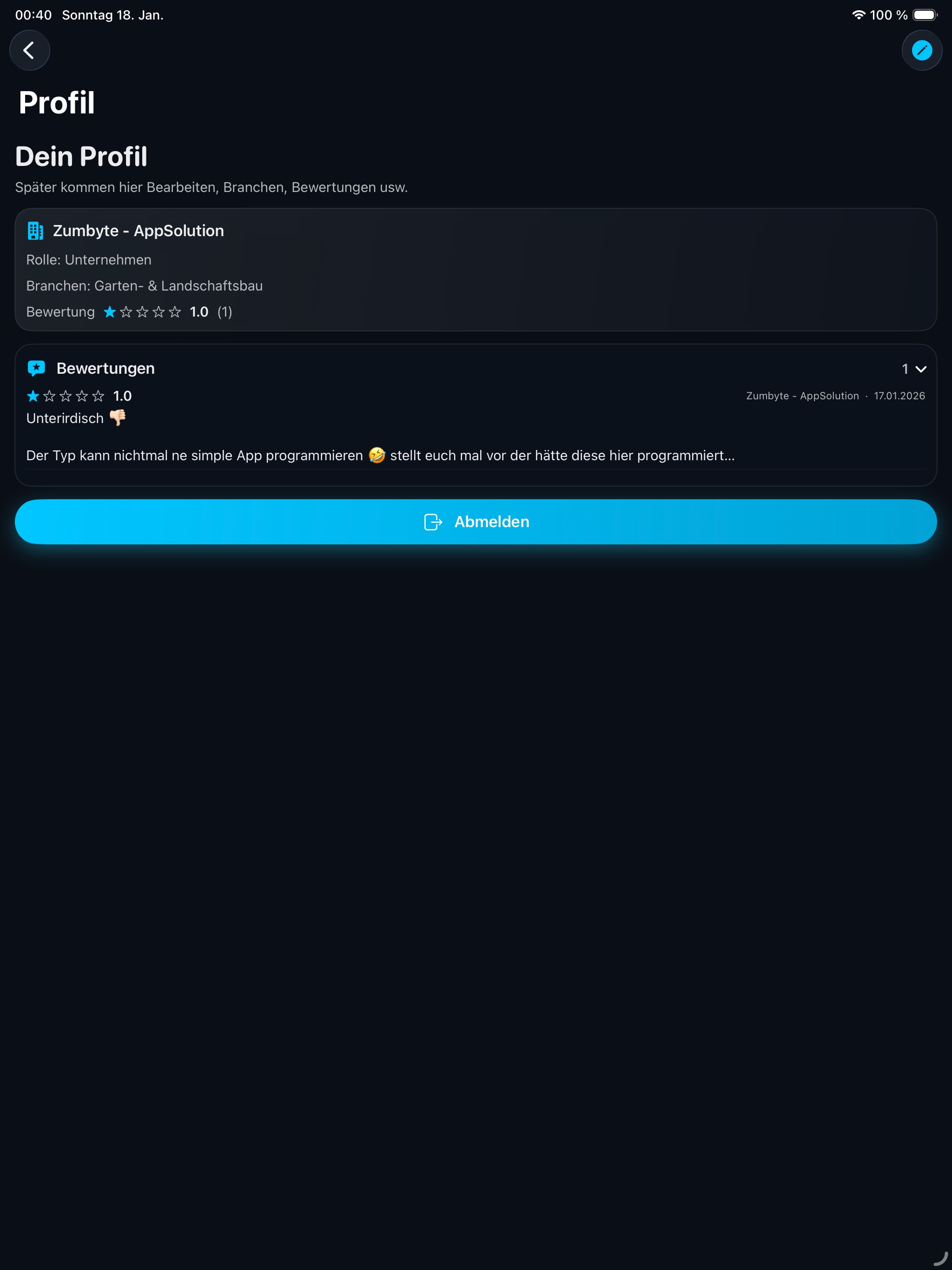Open Zumbyte – AppSolution reviewer link

pos(802,396)
